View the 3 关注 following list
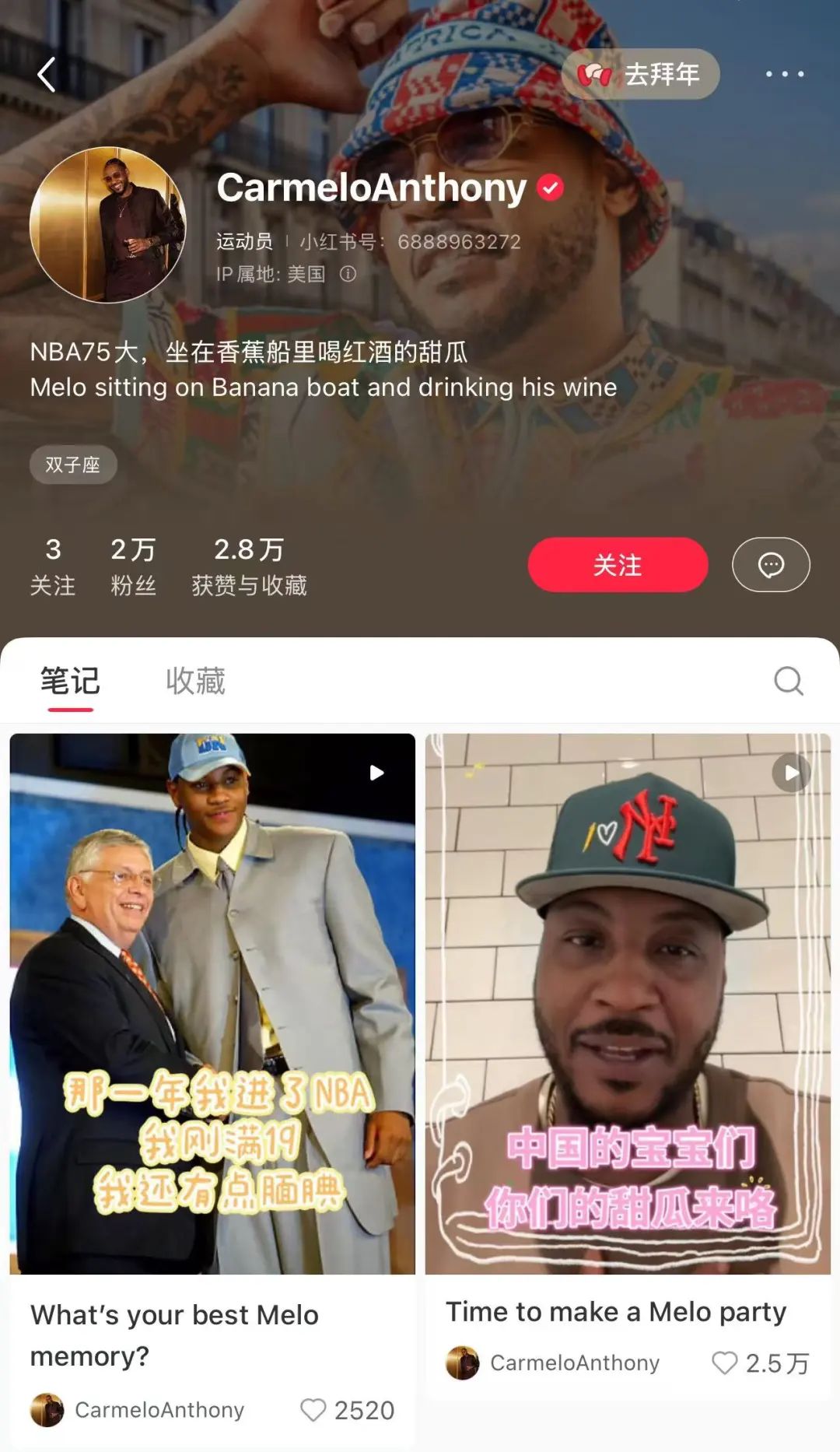Viewport: 840px width, 1452px height. [x=53, y=566]
